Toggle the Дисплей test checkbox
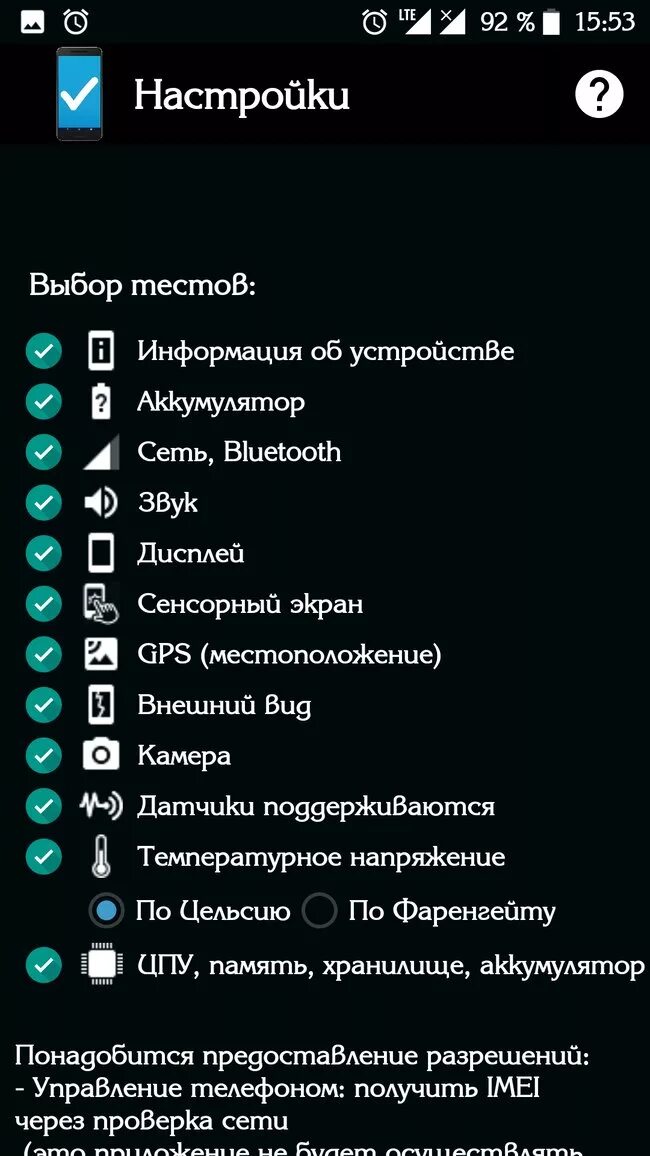Image resolution: width=650 pixels, height=1156 pixels. (43, 553)
